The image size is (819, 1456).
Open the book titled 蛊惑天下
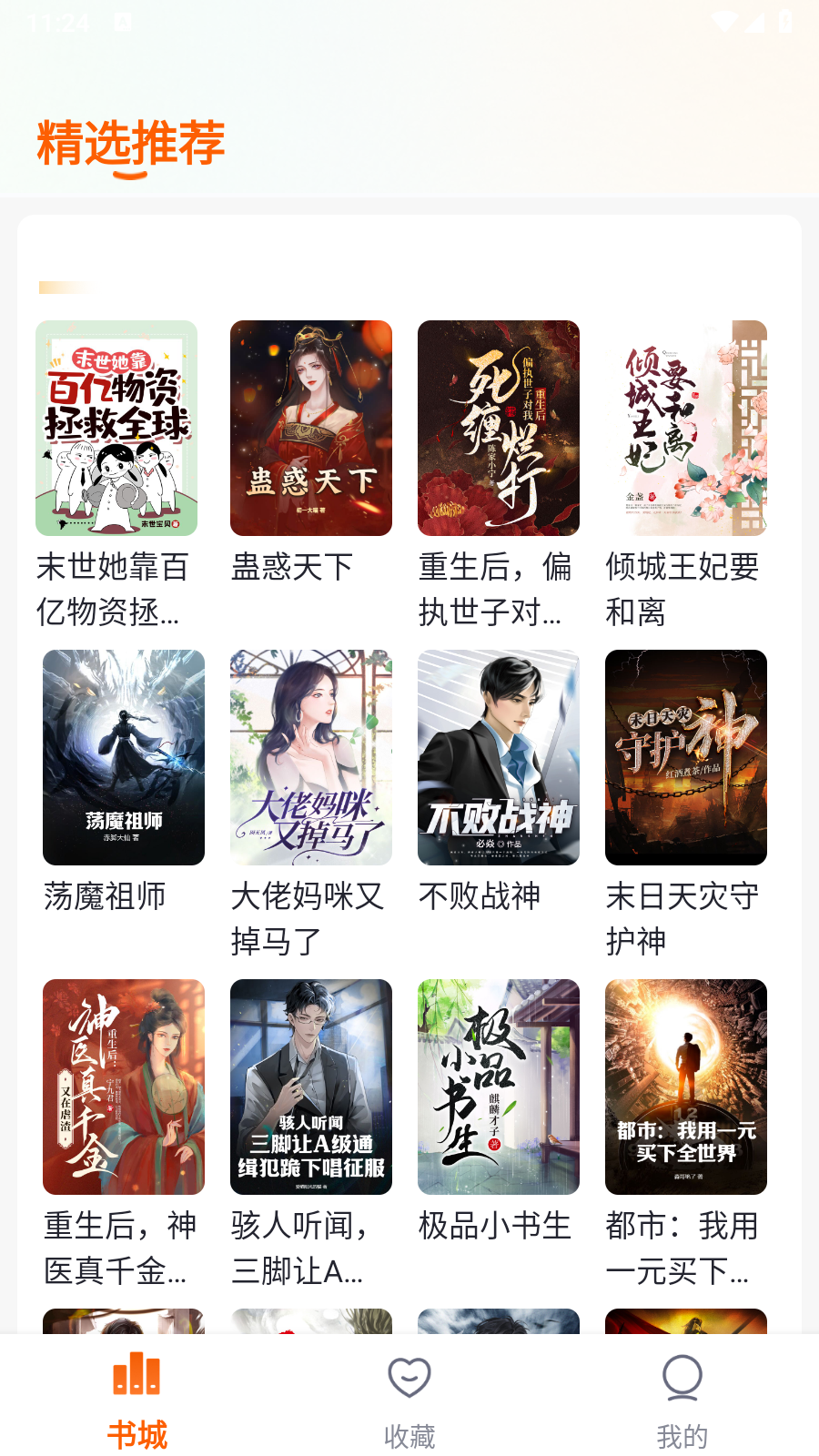click(x=310, y=427)
